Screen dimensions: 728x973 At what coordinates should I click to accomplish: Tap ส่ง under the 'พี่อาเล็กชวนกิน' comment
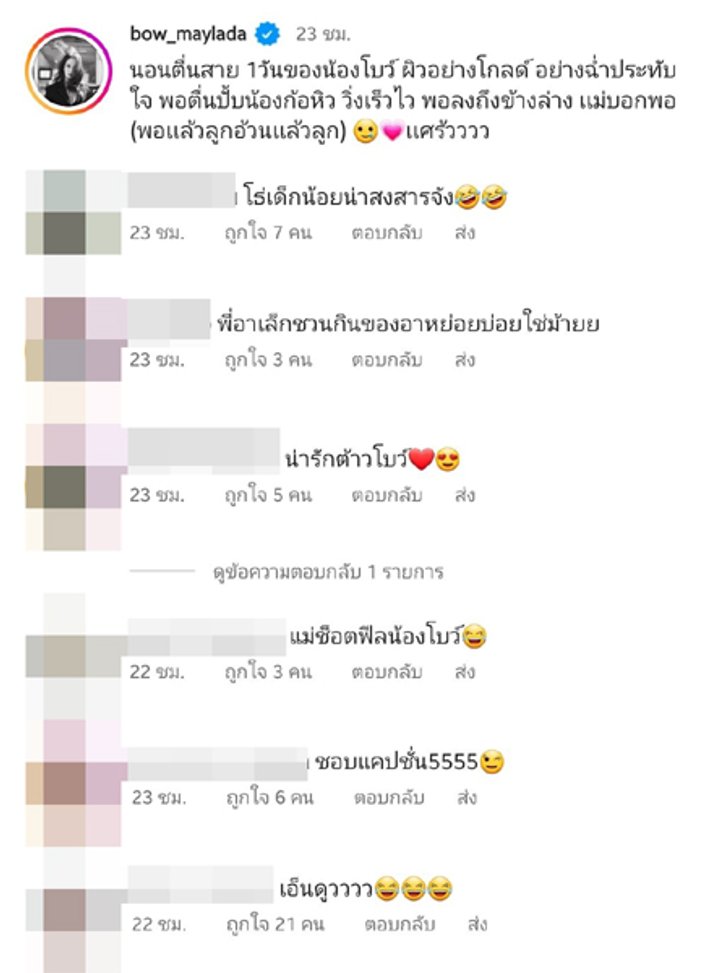464,360
